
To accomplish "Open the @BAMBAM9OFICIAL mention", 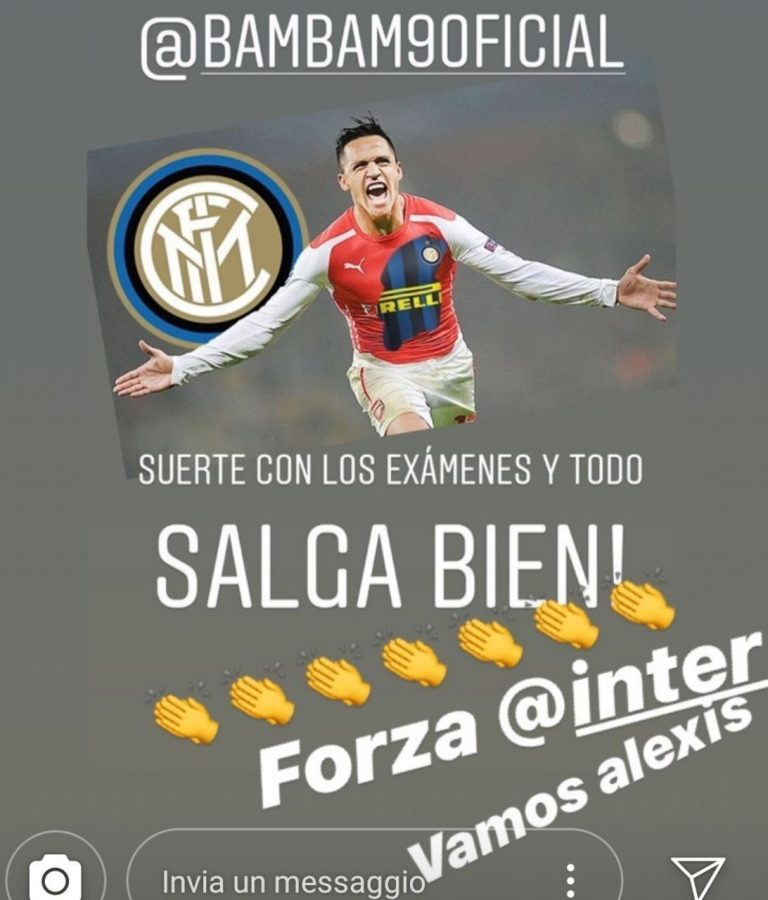I will pos(383,46).
